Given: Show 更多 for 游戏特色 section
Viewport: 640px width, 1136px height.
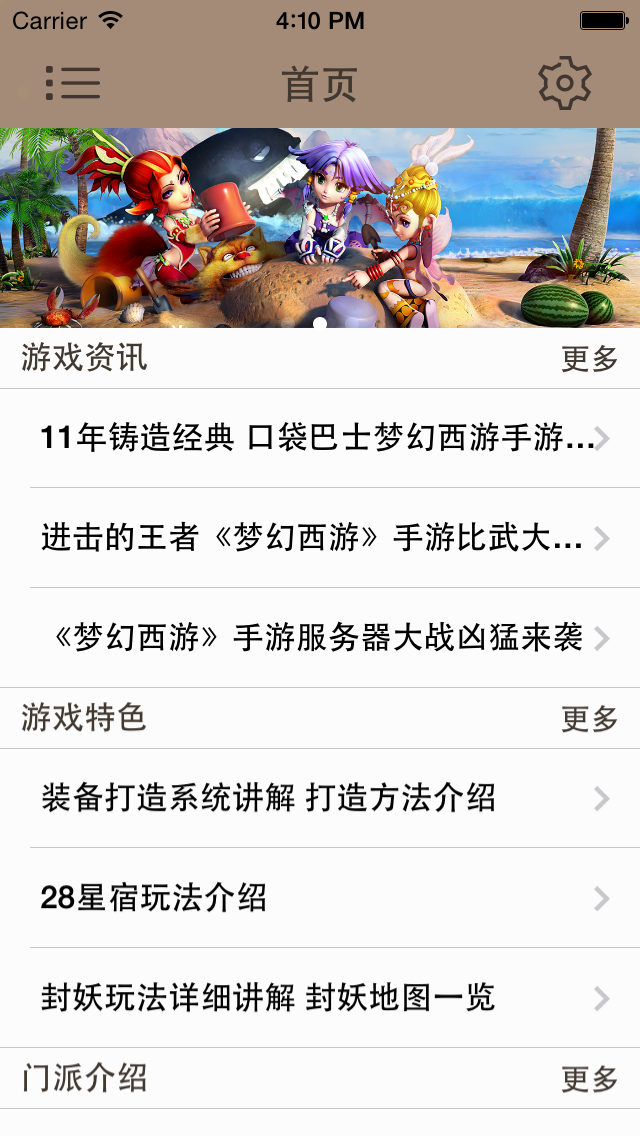Looking at the screenshot, I should tap(590, 719).
